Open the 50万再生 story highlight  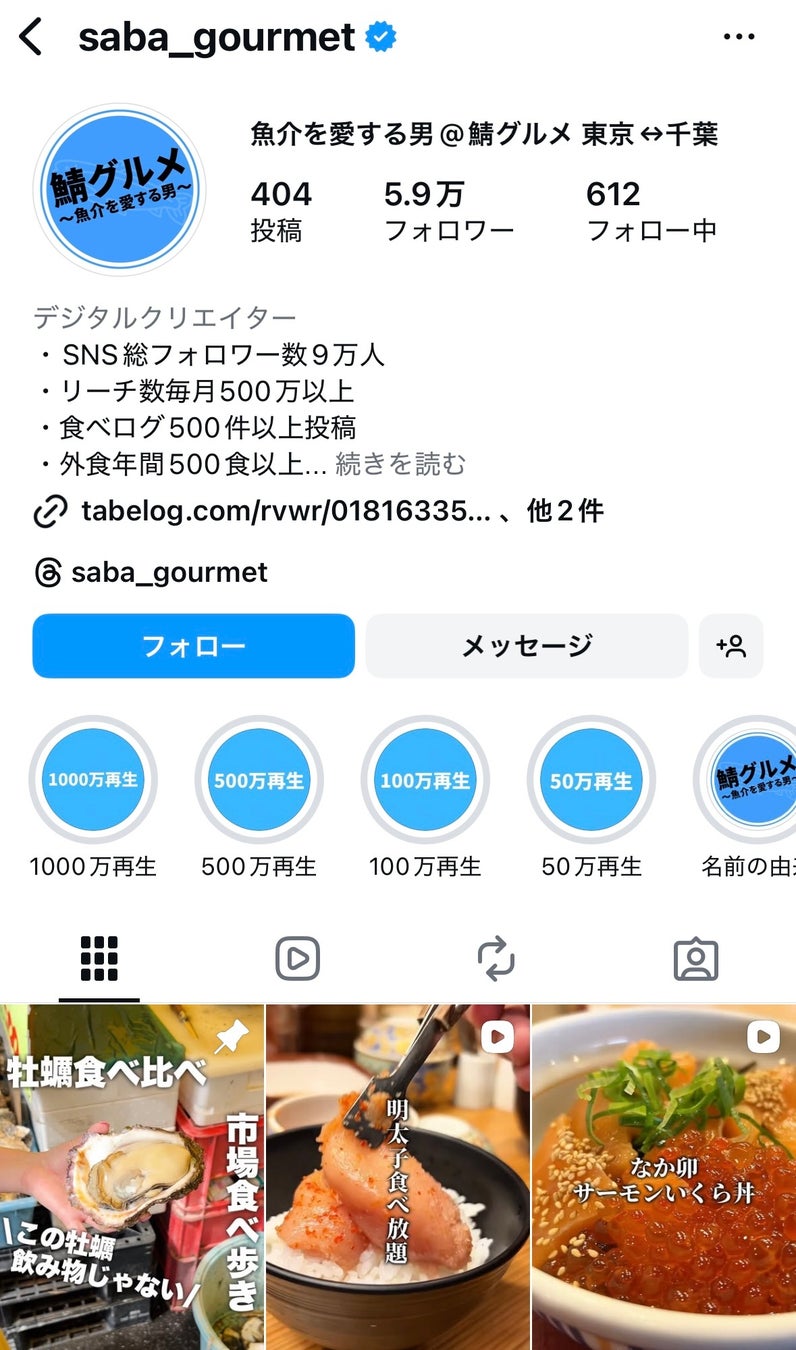point(591,781)
